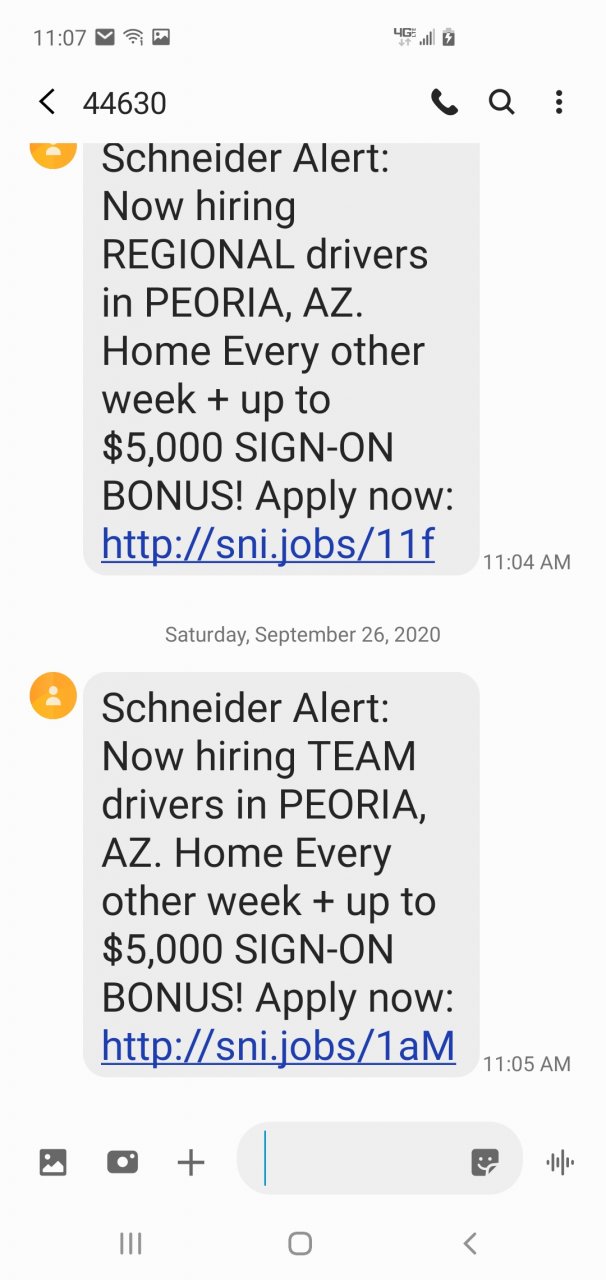
Task: Open recent apps from the navigation bar
Action: point(130,1243)
